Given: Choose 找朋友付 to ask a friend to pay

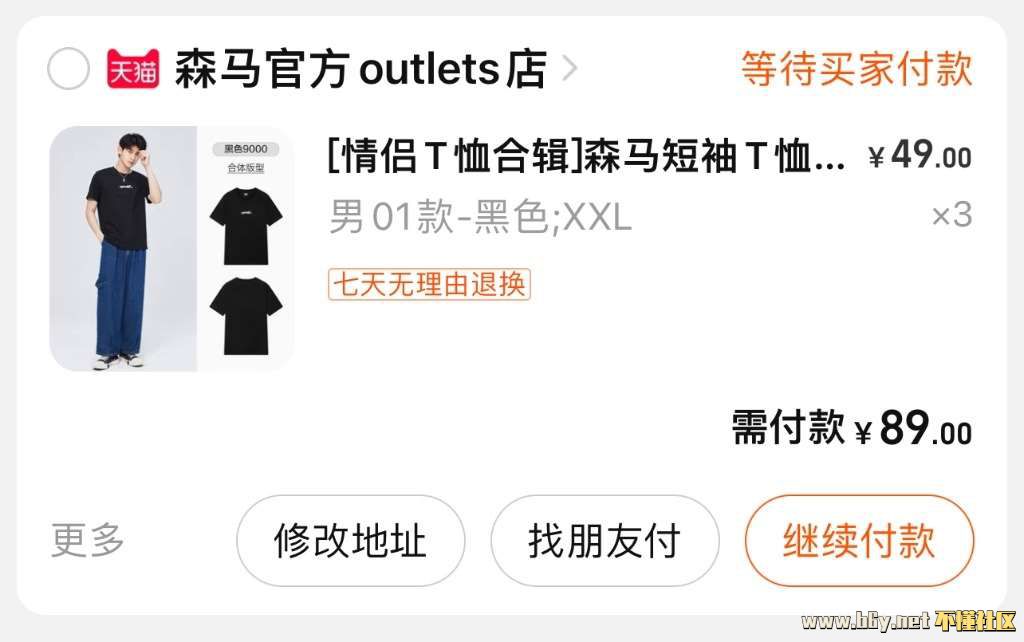Looking at the screenshot, I should coord(604,541).
